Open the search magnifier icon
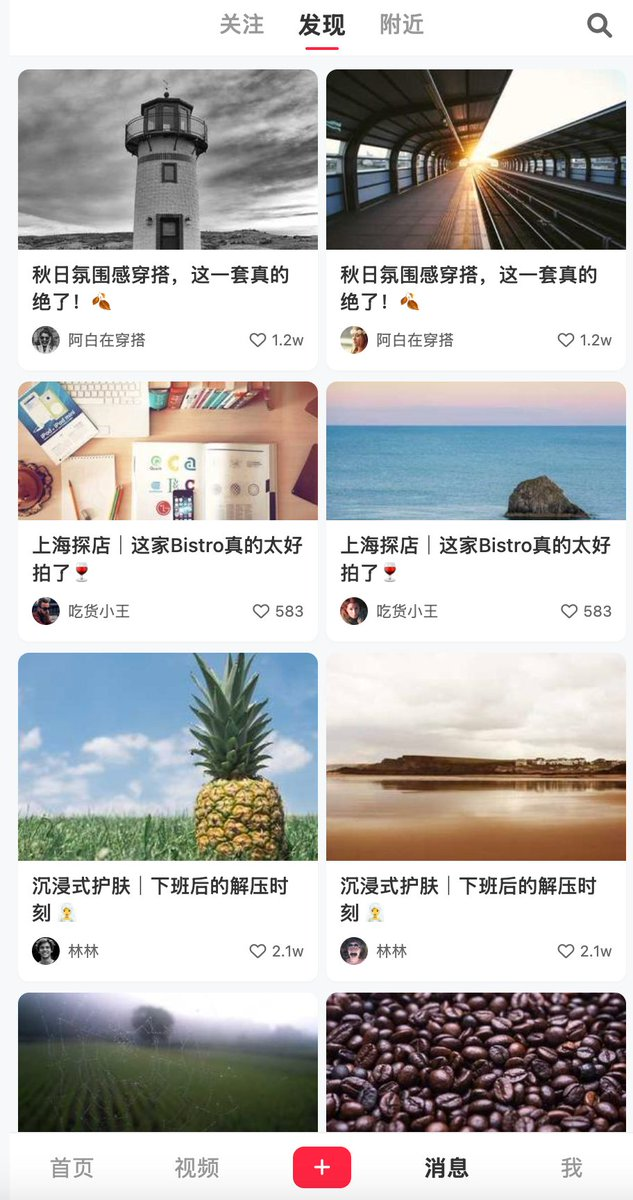633x1200 pixels. pos(599,26)
